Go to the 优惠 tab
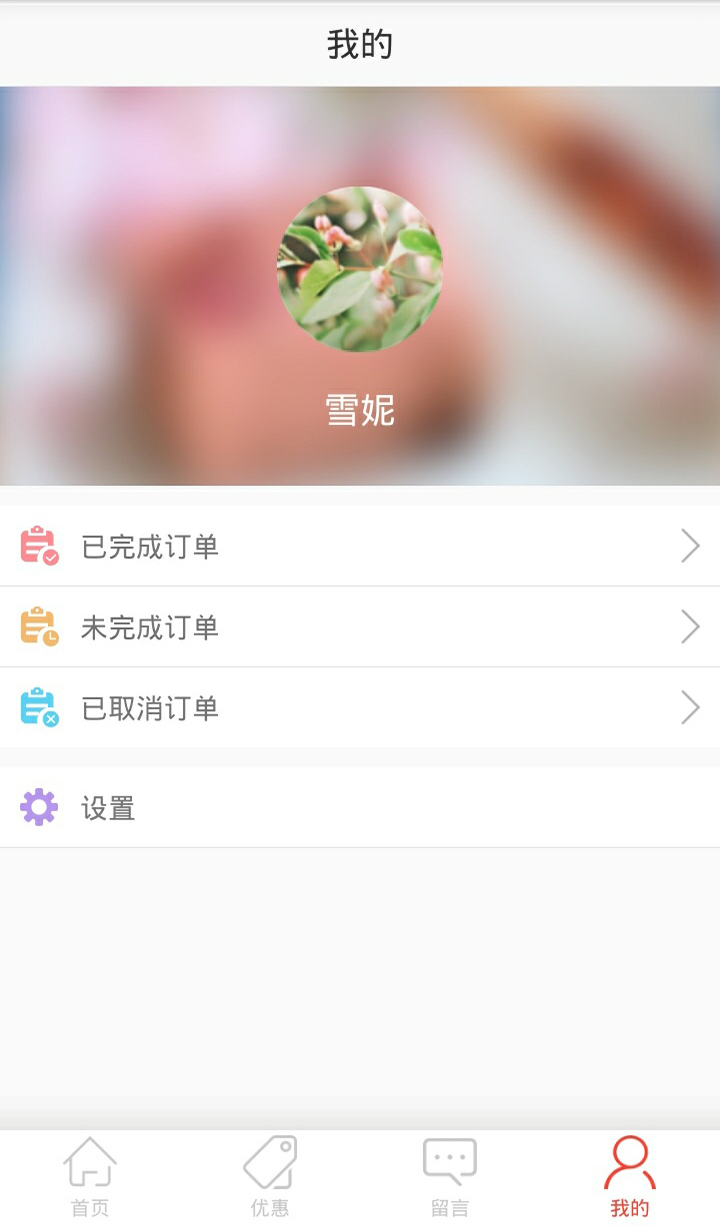Screen dimensions: 720x1226 point(270,1178)
